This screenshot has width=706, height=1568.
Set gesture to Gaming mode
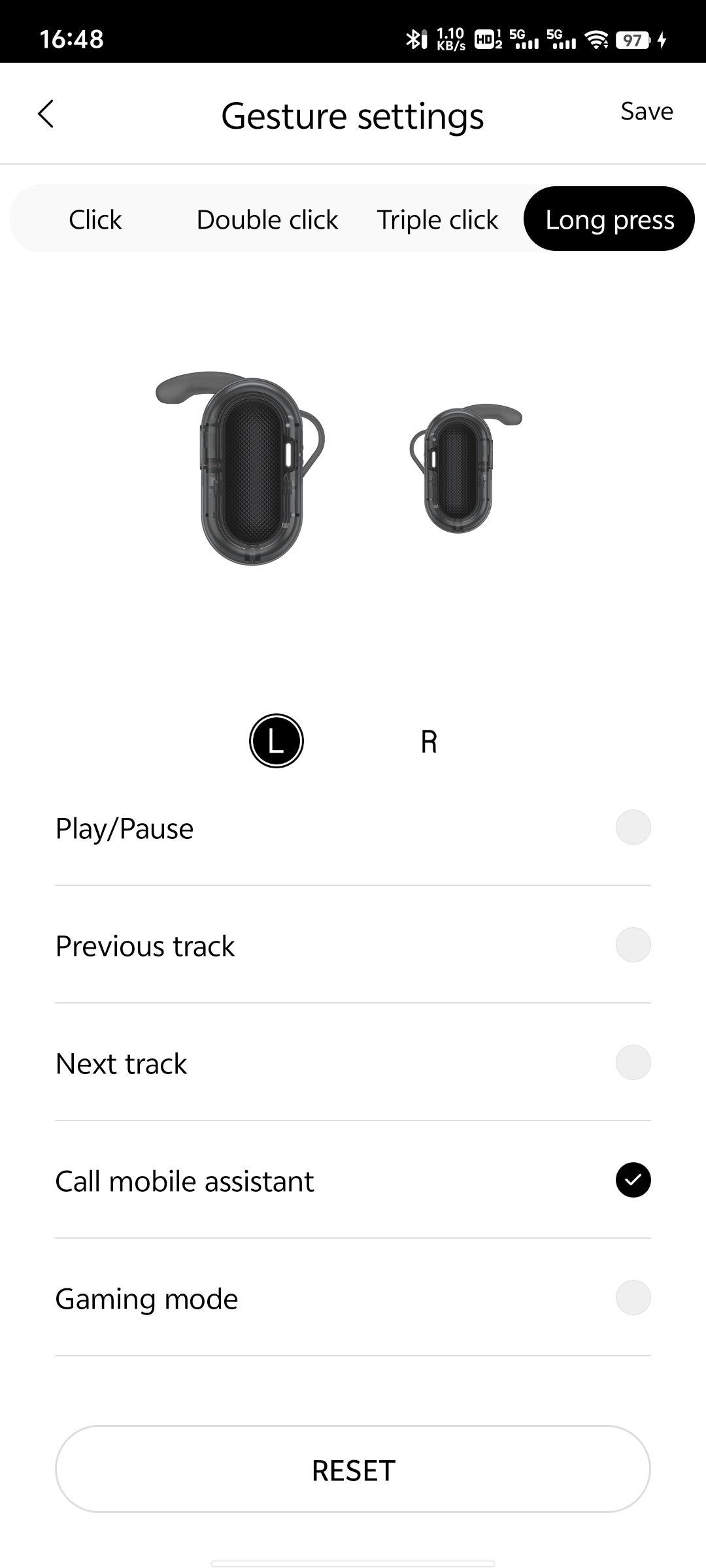click(633, 1298)
